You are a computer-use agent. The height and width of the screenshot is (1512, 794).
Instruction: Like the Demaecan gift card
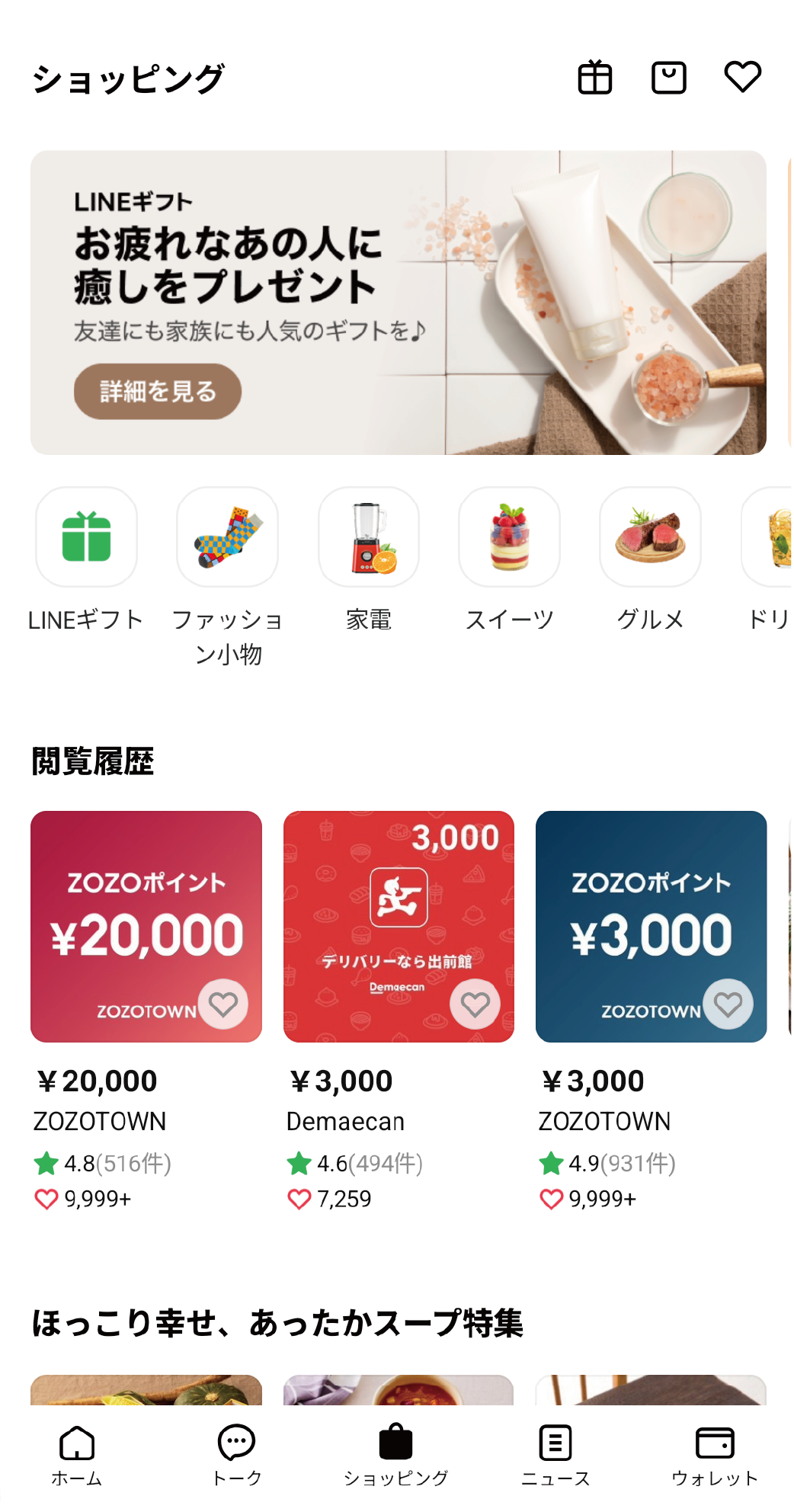point(475,1004)
